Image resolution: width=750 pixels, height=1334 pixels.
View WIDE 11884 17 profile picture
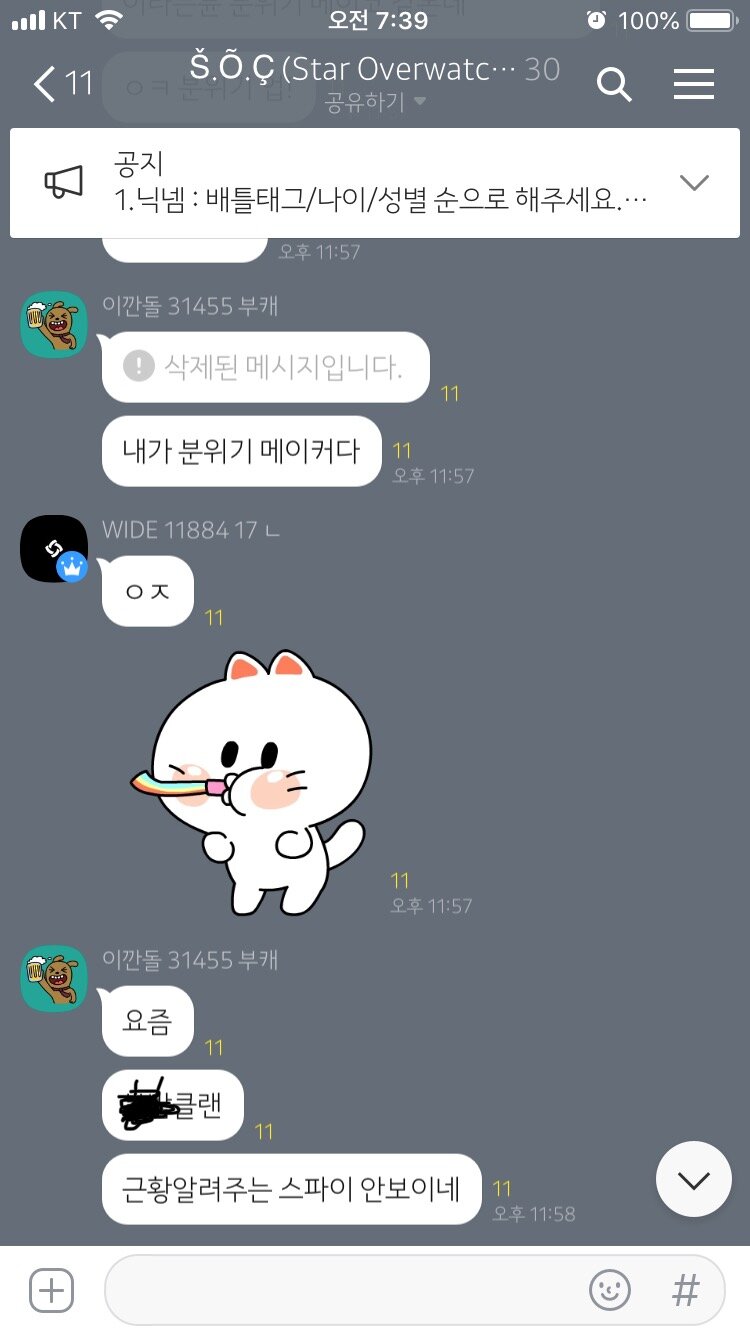(x=54, y=548)
